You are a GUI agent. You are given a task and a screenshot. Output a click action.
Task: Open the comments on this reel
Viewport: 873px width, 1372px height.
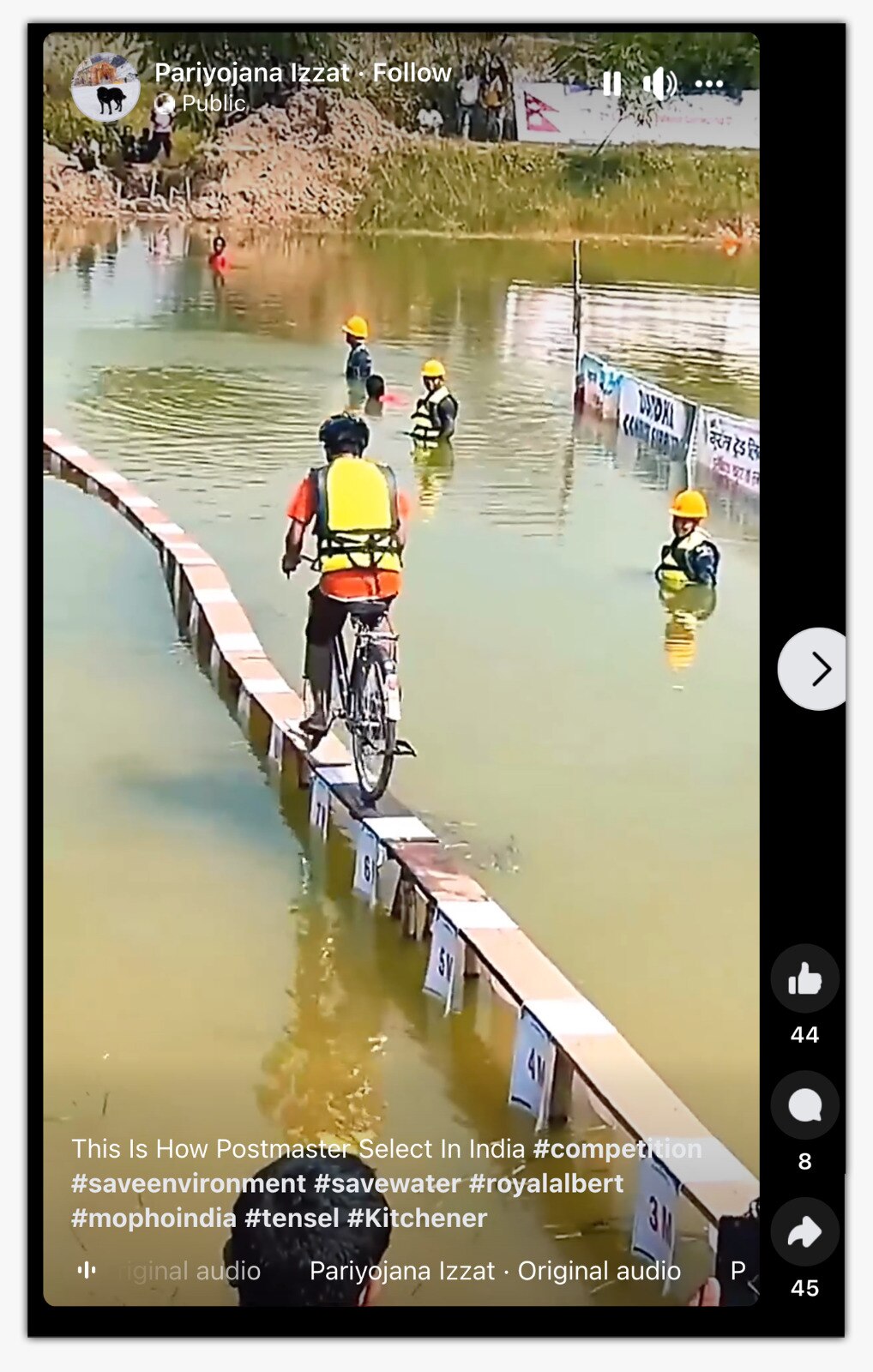pyautogui.click(x=804, y=1105)
